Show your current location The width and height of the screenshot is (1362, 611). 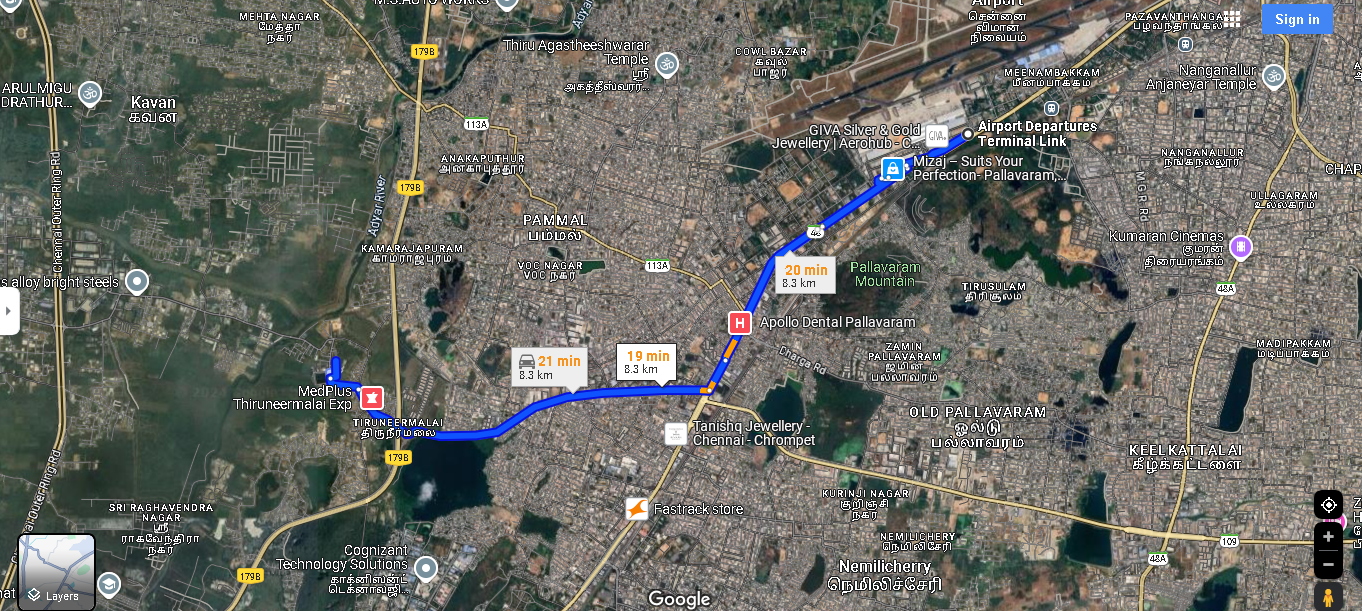(1328, 505)
